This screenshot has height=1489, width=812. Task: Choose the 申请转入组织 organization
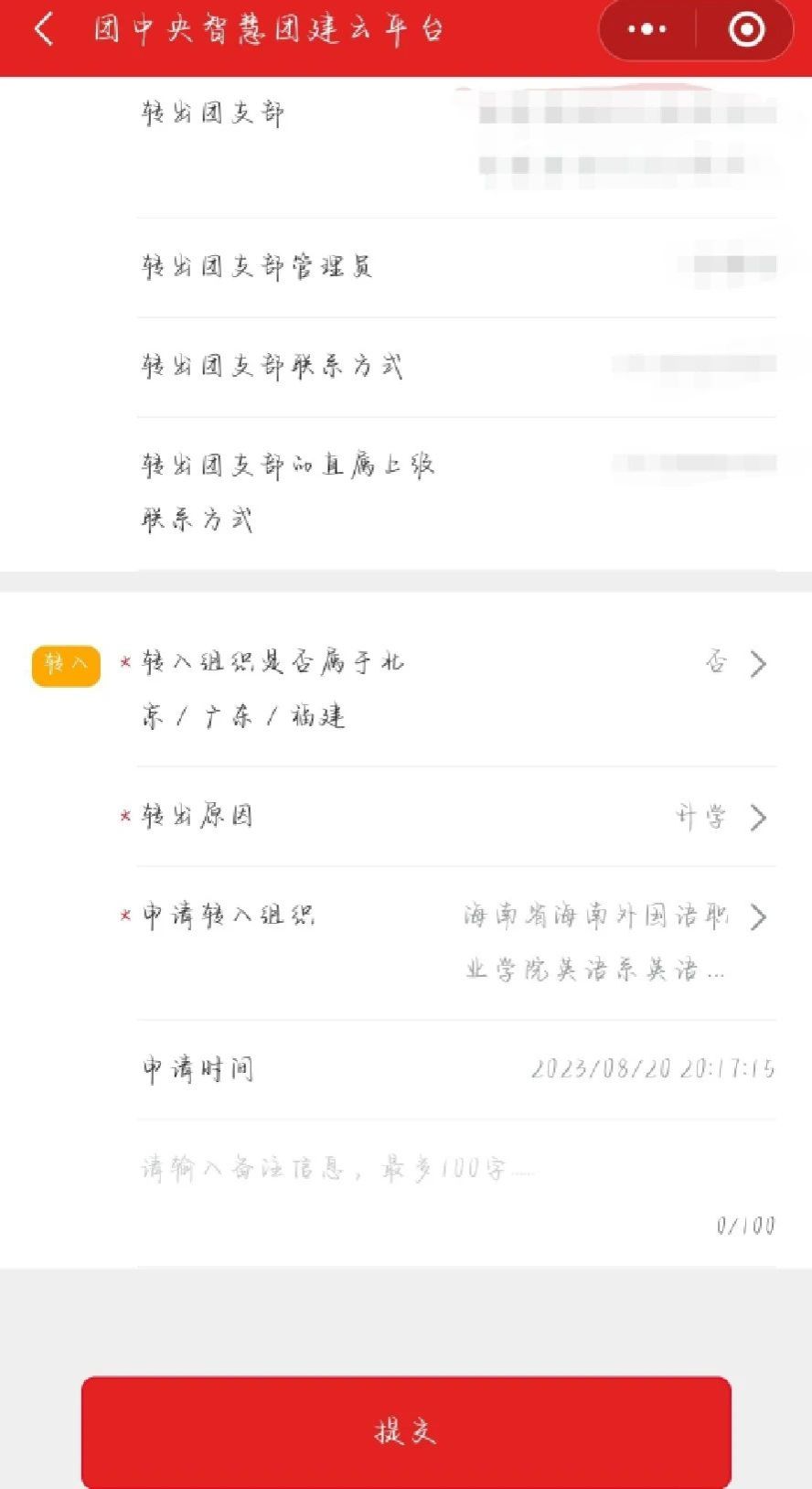(455, 943)
